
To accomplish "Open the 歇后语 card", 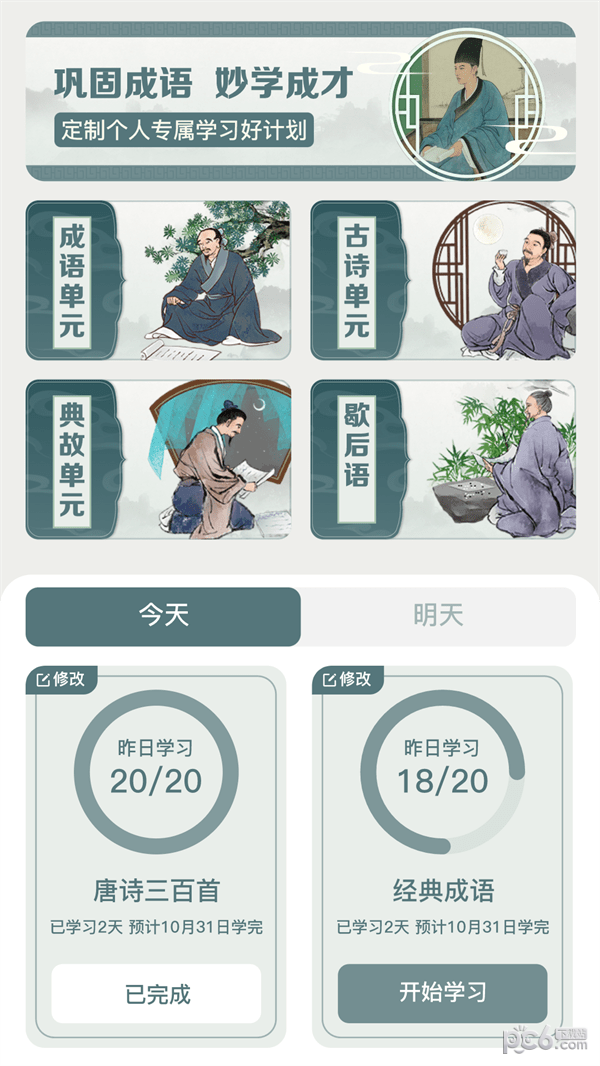I will pos(443,460).
